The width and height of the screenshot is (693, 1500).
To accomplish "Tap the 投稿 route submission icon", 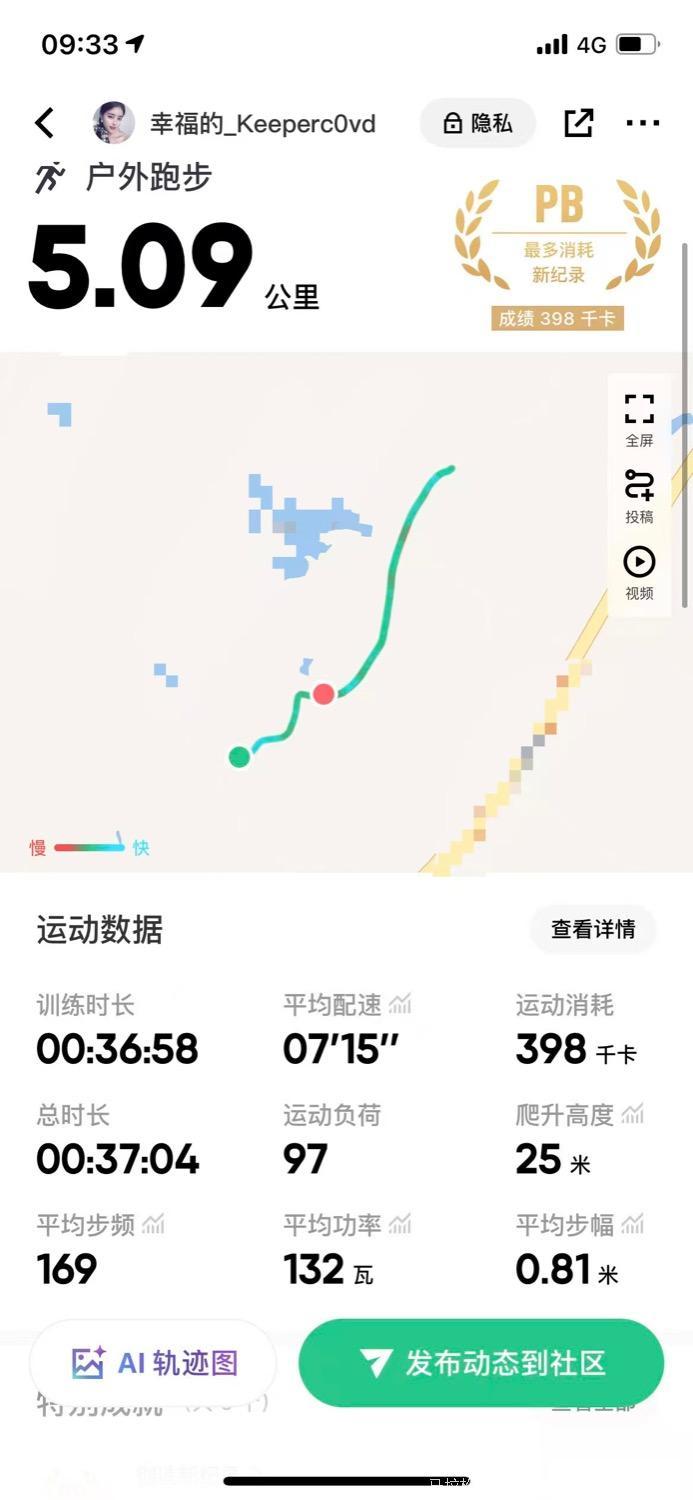I will pos(639,496).
